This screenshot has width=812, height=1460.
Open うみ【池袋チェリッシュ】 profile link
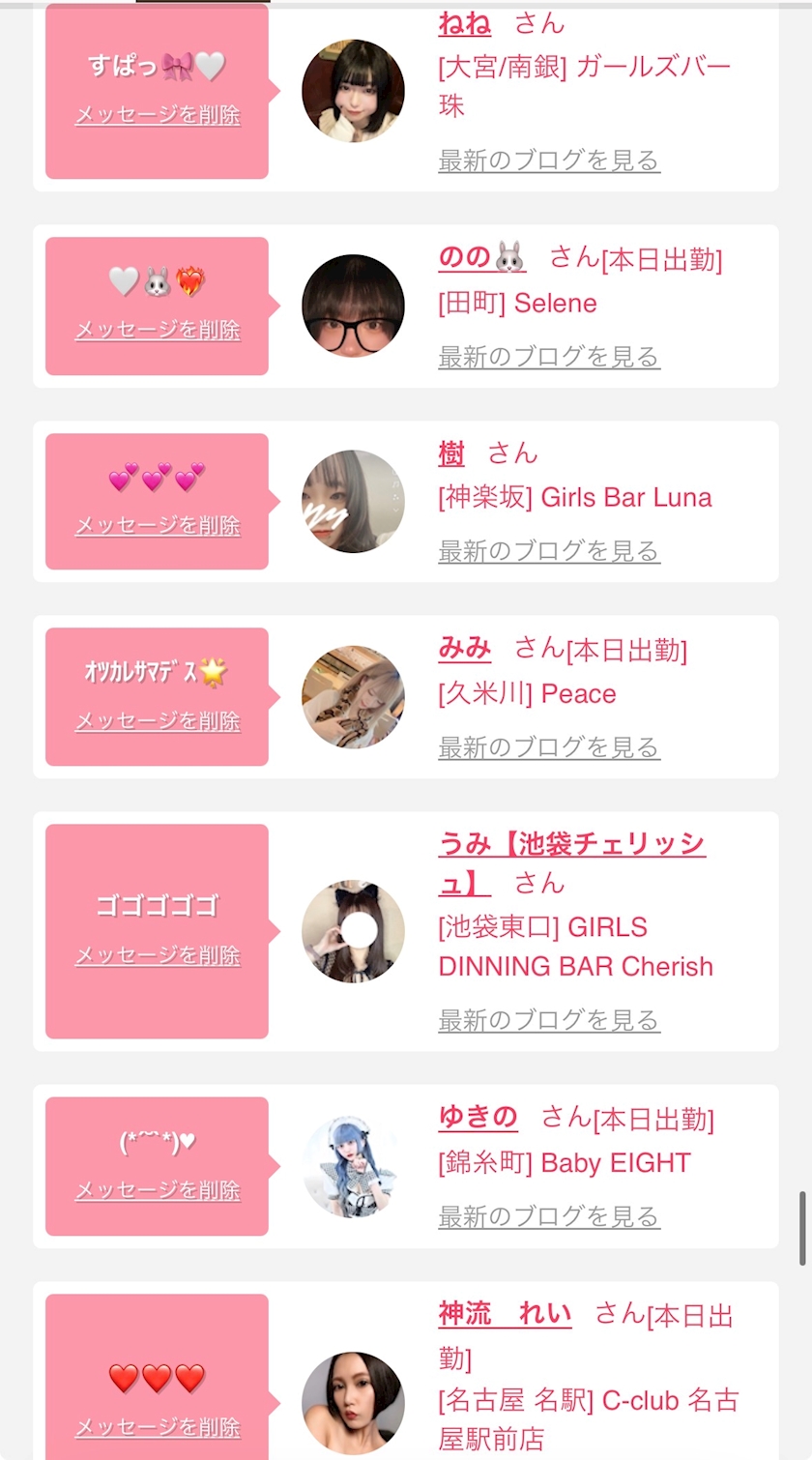pyautogui.click(x=570, y=845)
